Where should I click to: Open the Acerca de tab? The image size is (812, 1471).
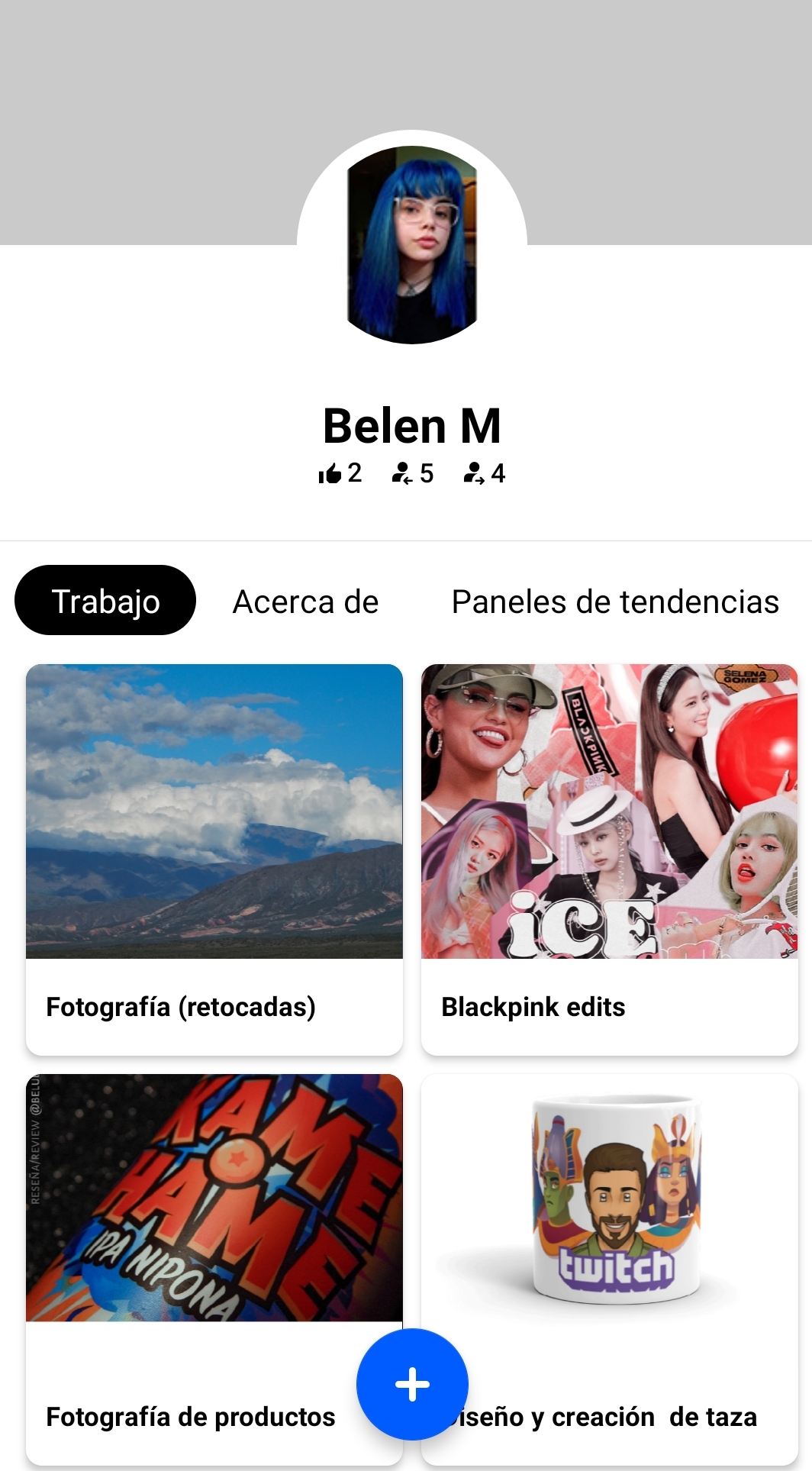tap(305, 602)
